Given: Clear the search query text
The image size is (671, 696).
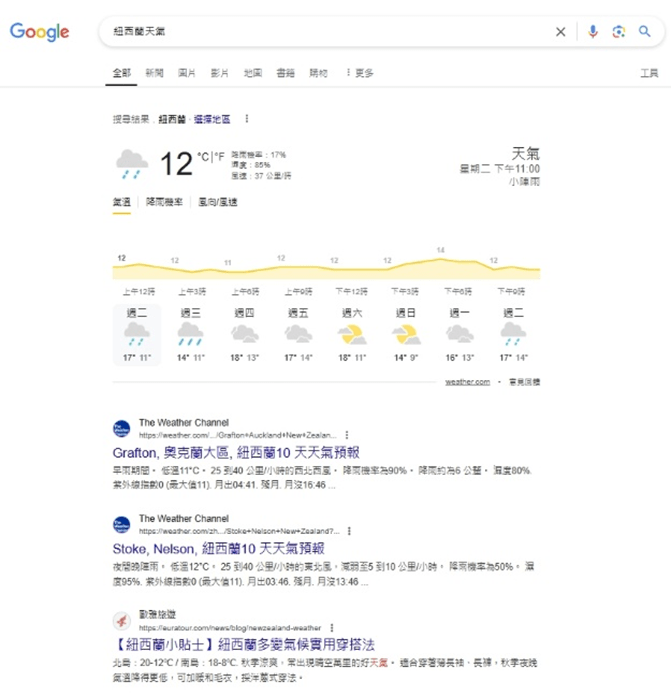Looking at the screenshot, I should pos(561,32).
